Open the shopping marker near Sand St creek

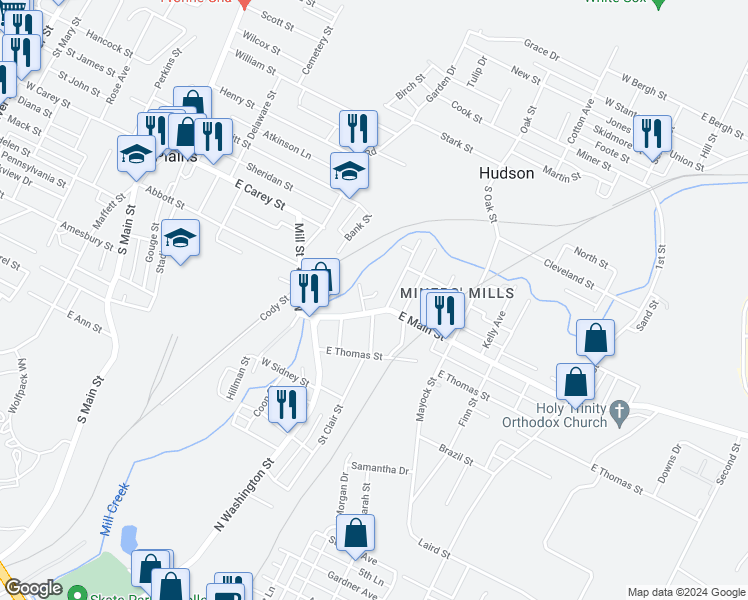pos(595,339)
